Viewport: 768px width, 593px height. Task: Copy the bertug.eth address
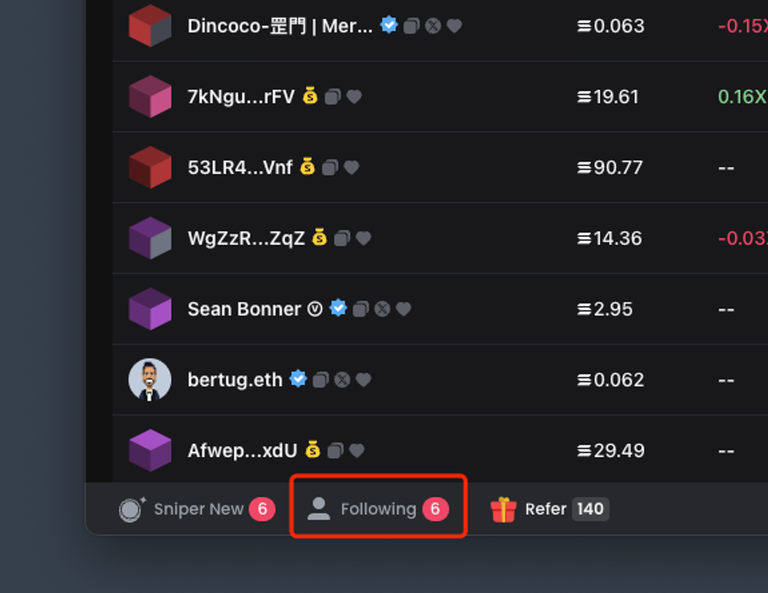[x=321, y=380]
